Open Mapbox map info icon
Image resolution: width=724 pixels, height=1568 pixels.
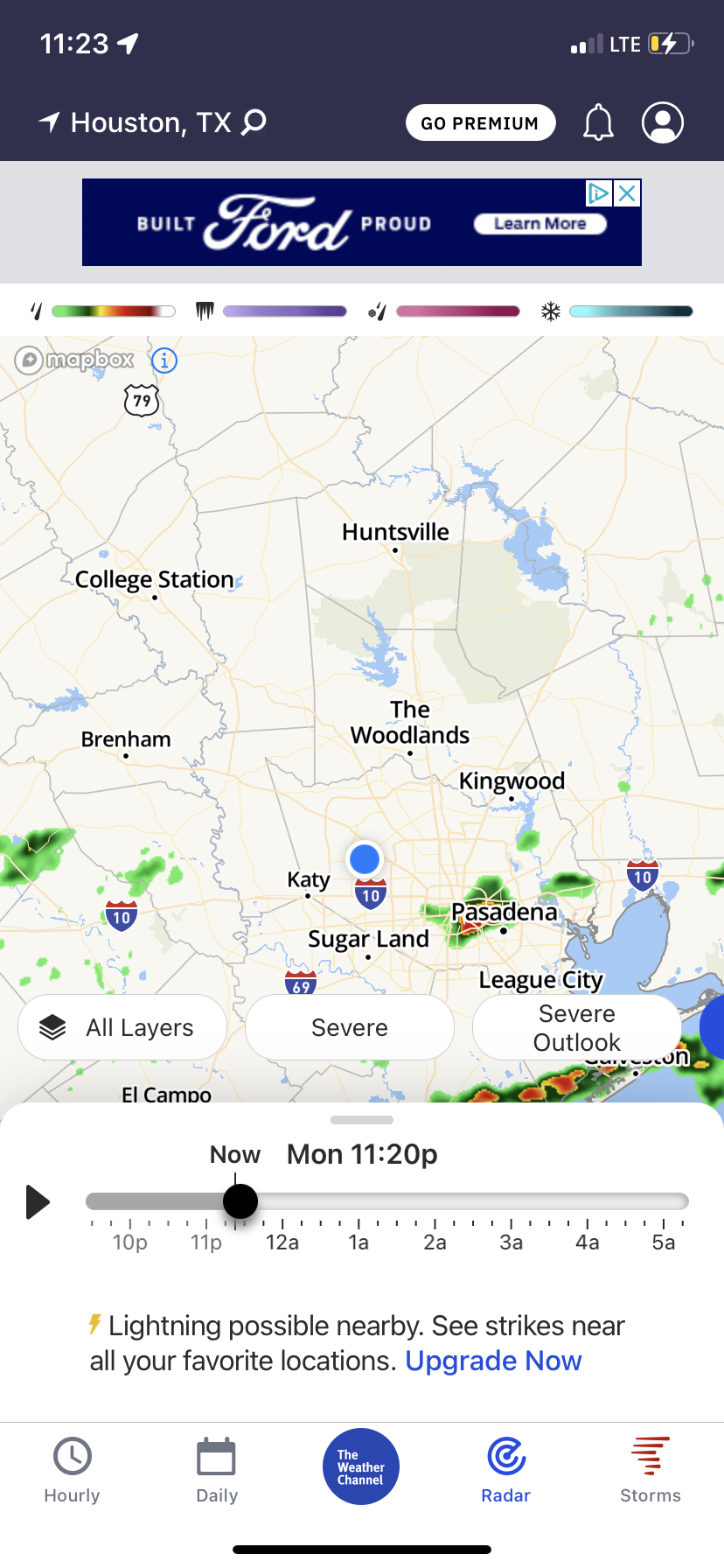point(164,360)
